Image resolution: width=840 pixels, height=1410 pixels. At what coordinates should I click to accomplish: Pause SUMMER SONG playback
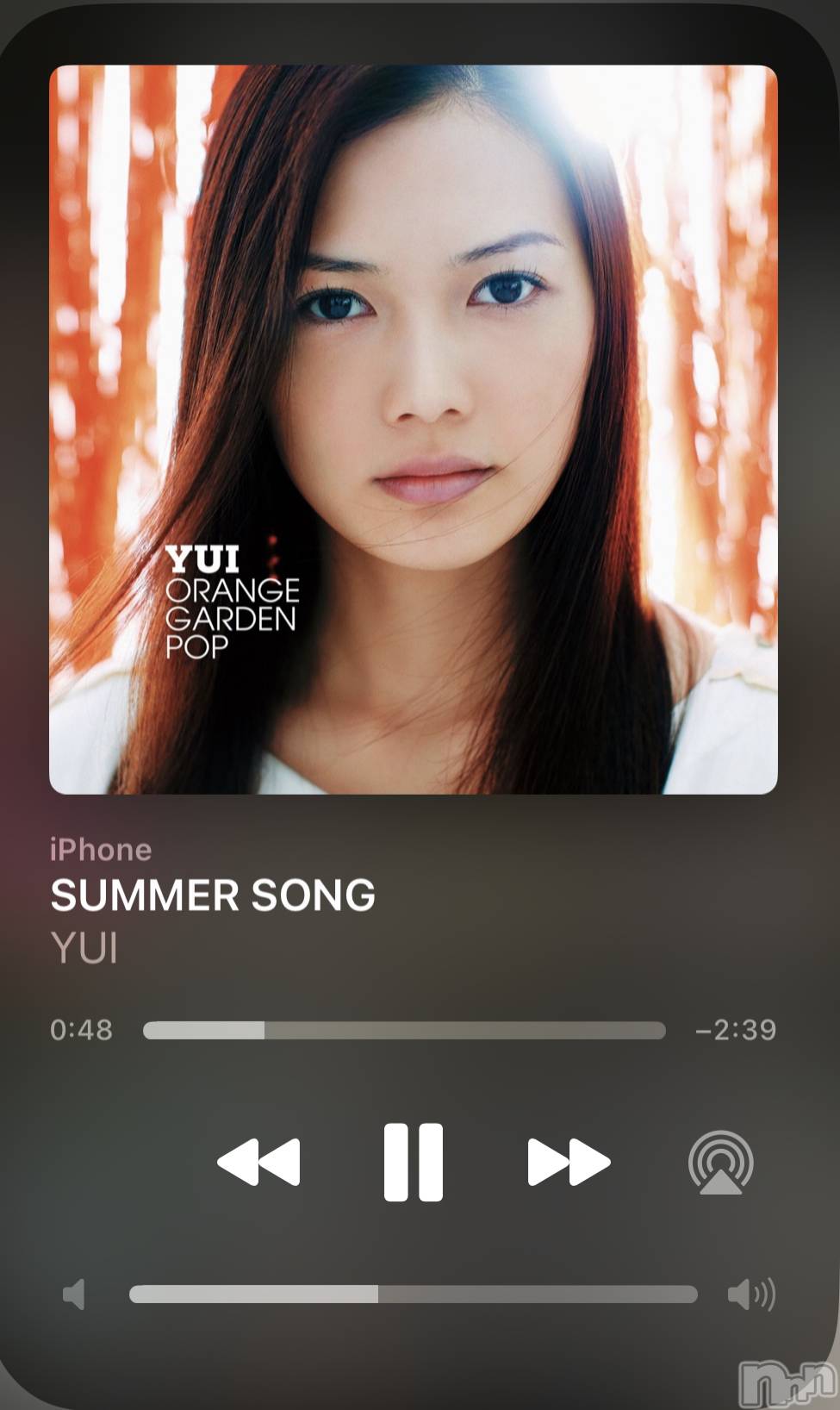click(413, 1162)
